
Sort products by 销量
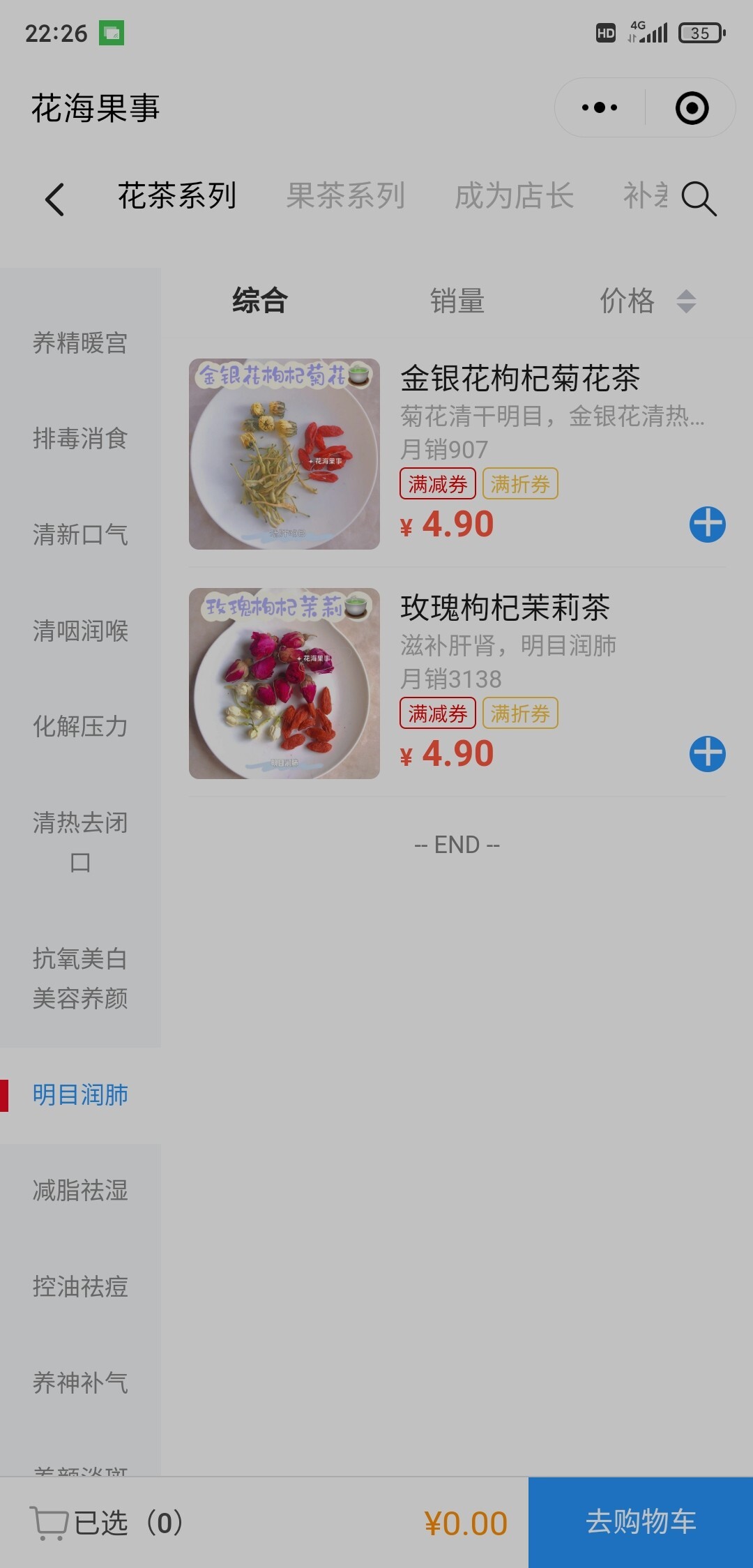[x=457, y=301]
